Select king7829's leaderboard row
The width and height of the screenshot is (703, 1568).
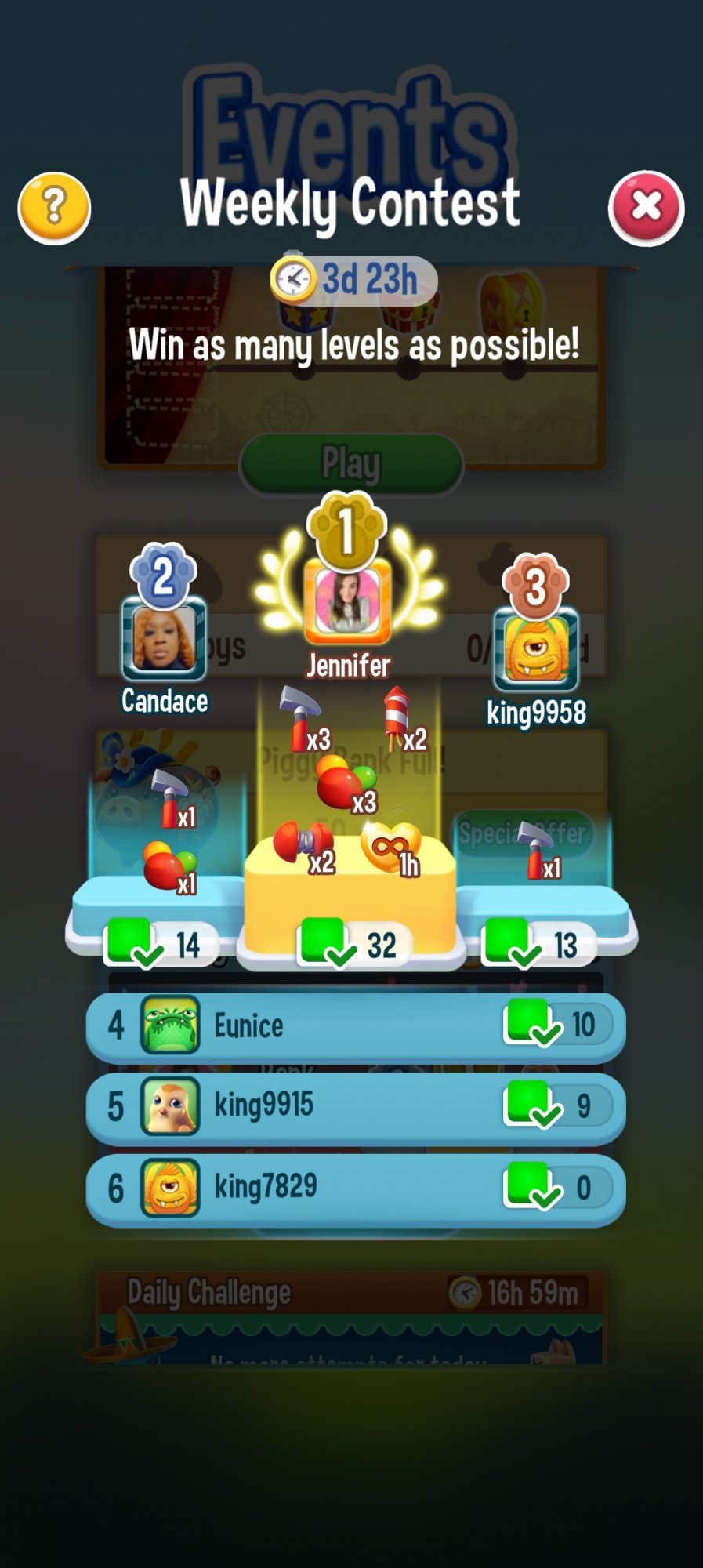pos(355,1188)
